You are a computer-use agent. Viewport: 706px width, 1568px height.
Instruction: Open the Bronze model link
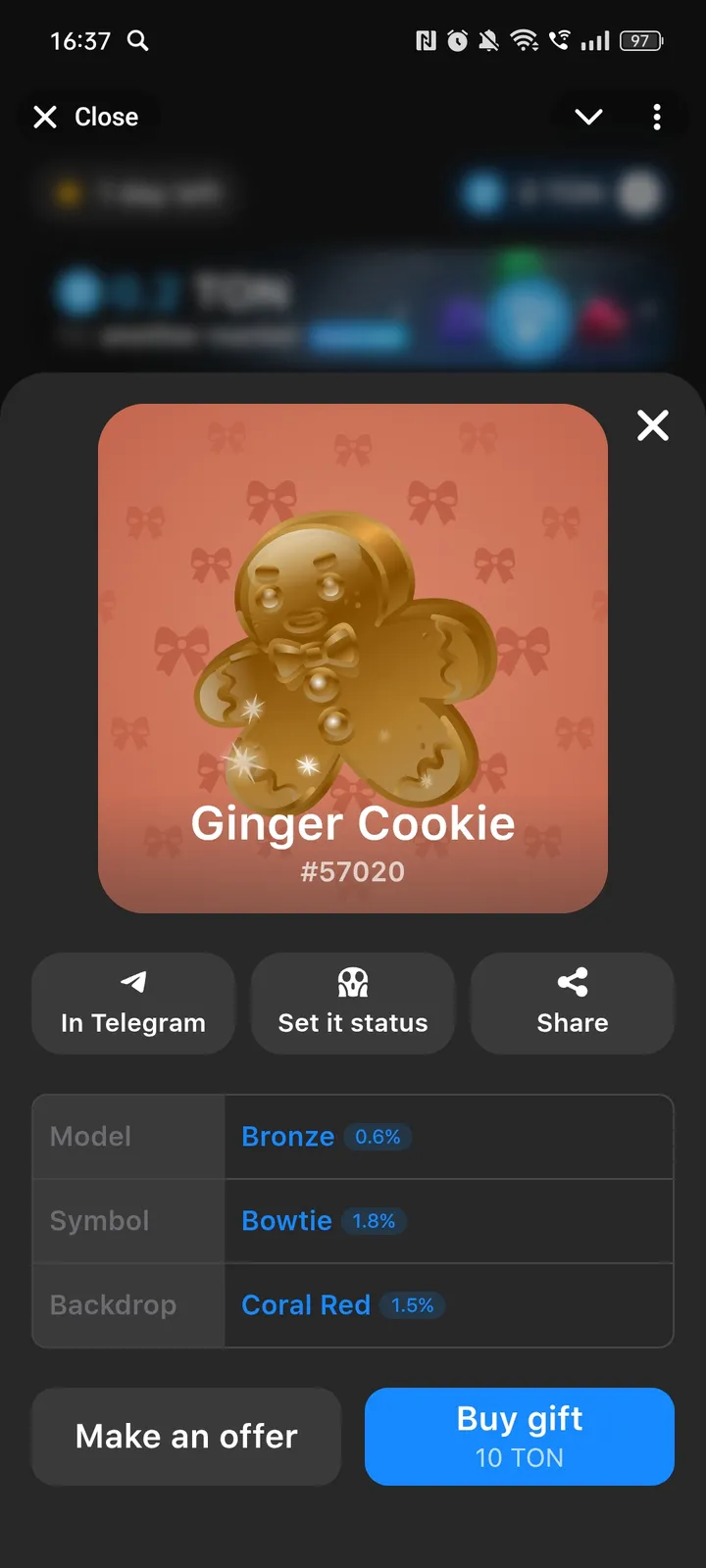[x=288, y=1137]
